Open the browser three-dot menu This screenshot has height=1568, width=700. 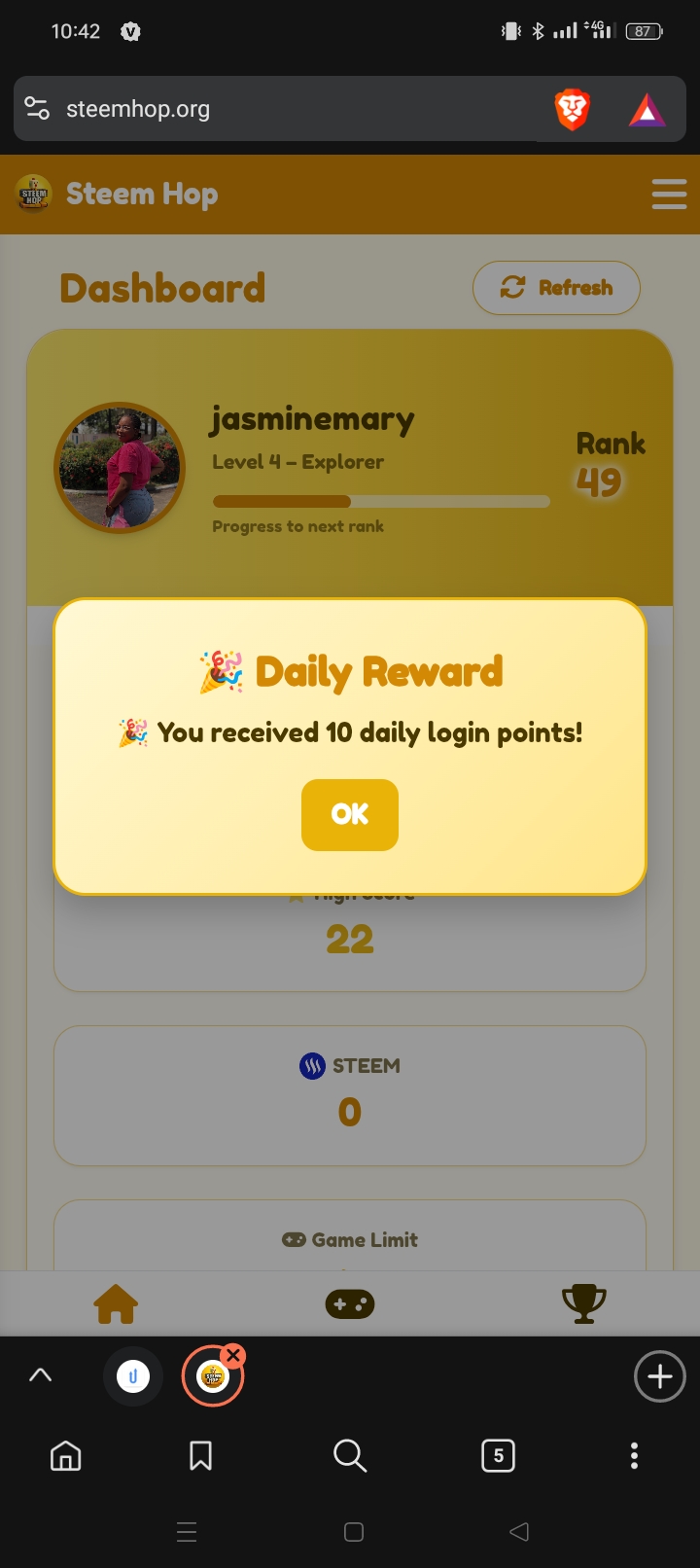click(634, 1455)
